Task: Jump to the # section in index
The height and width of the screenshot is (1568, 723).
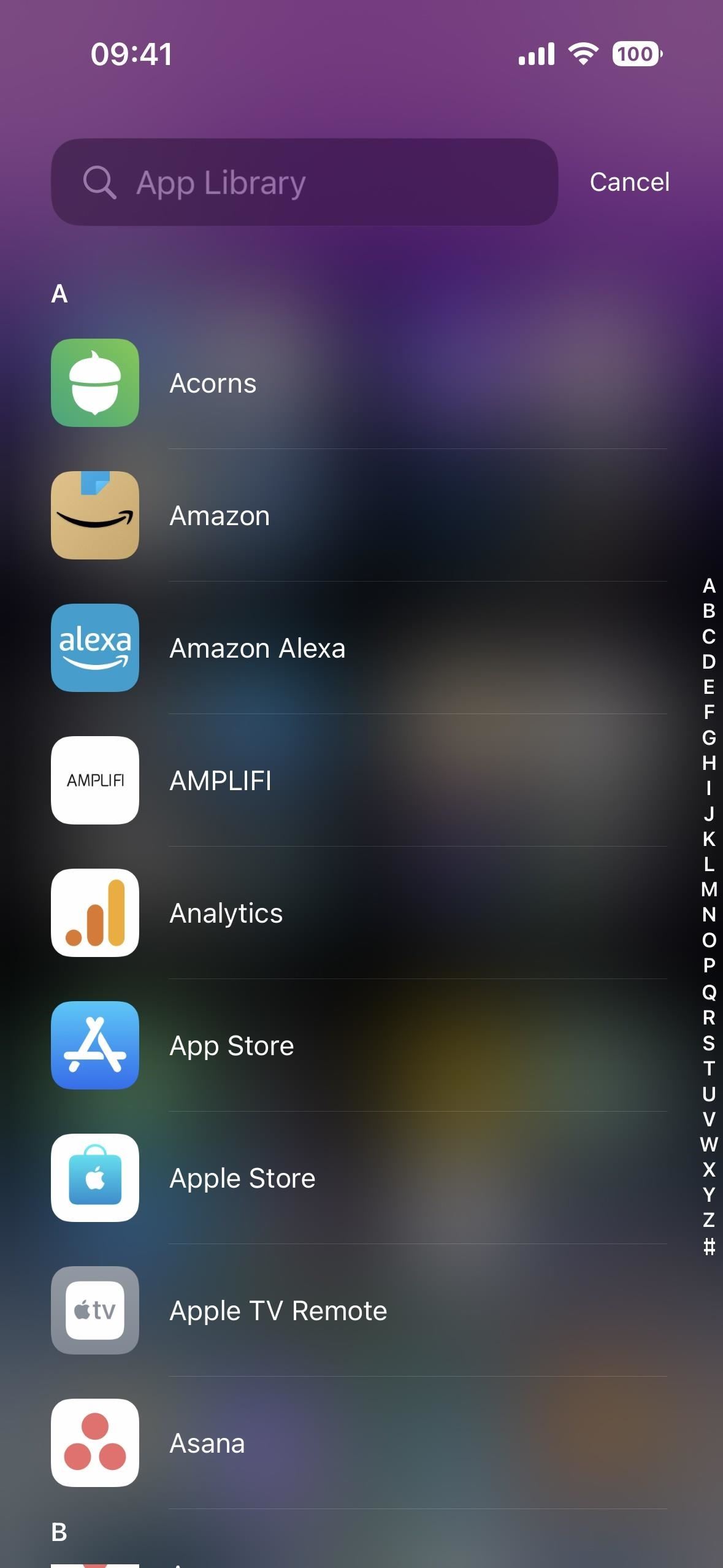Action: point(709,1246)
